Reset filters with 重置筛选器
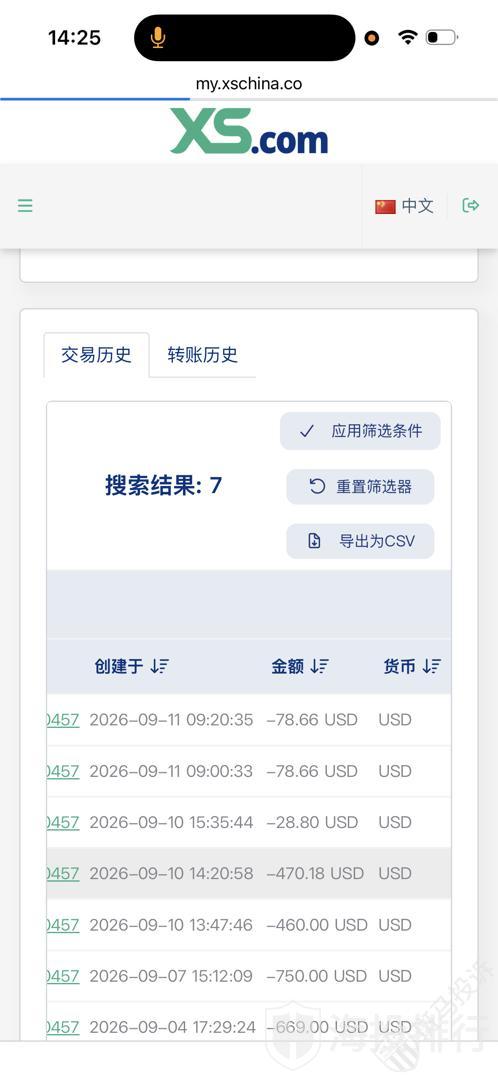Image resolution: width=498 pixels, height=1080 pixels. (360, 487)
